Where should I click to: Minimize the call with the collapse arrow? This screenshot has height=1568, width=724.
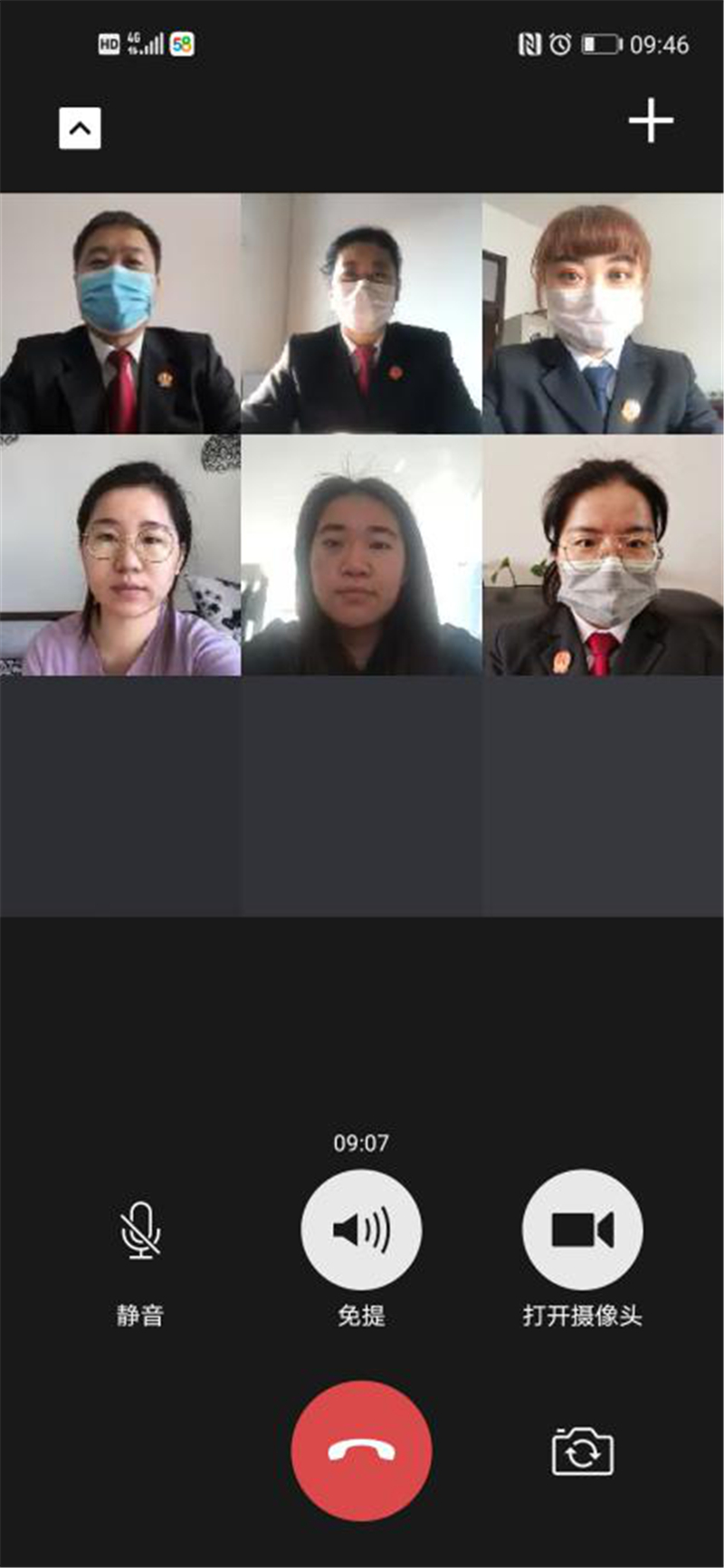80,129
